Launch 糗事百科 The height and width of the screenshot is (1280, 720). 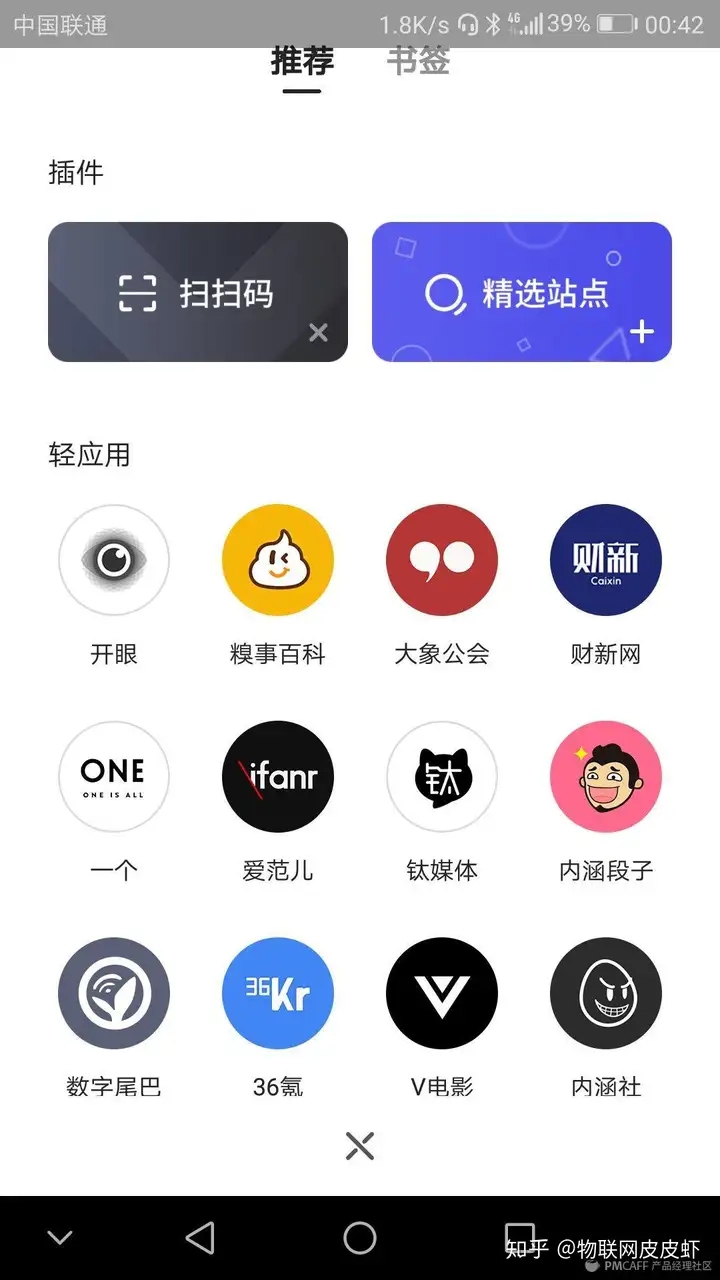pyautogui.click(x=278, y=560)
